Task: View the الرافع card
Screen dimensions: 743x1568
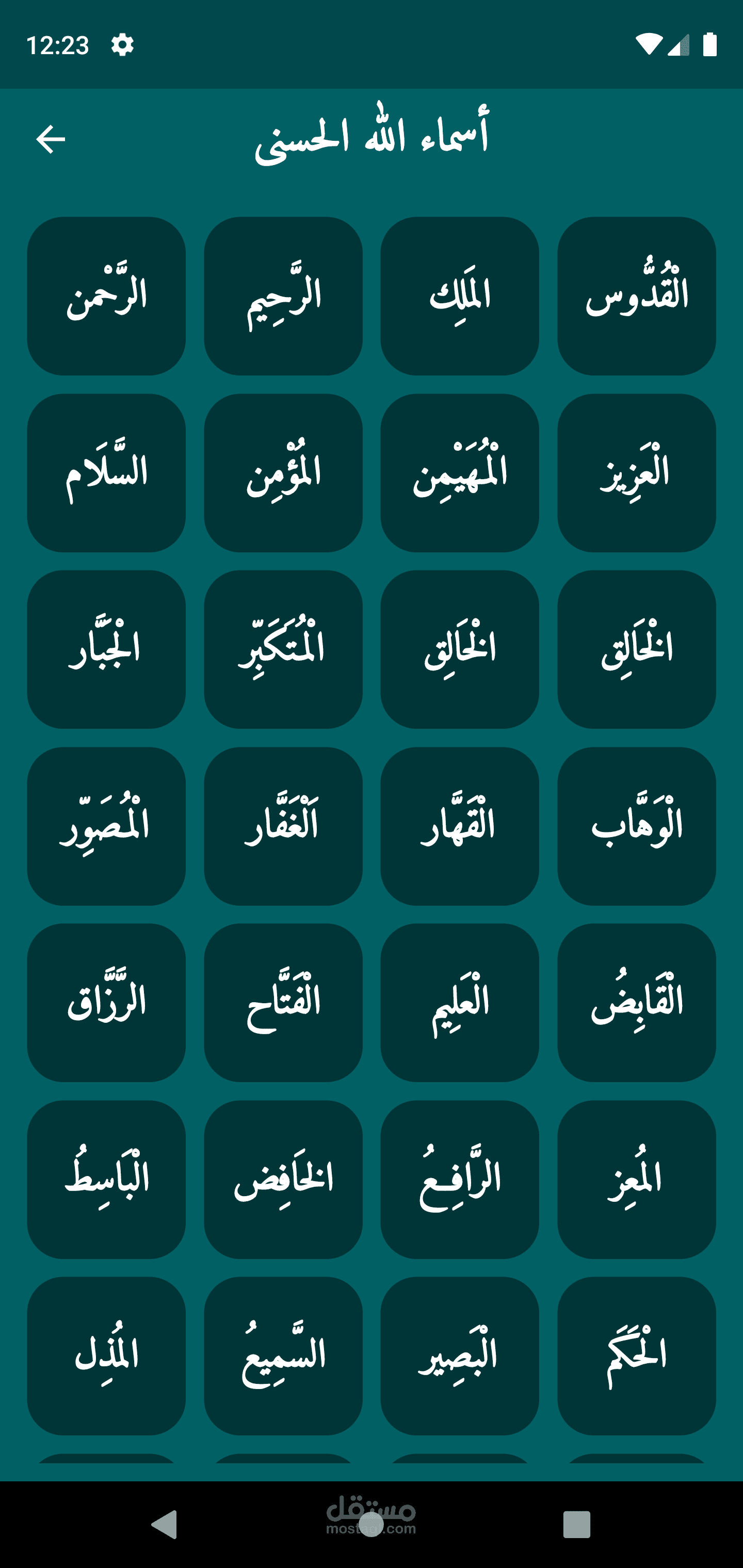Action: point(460,1179)
